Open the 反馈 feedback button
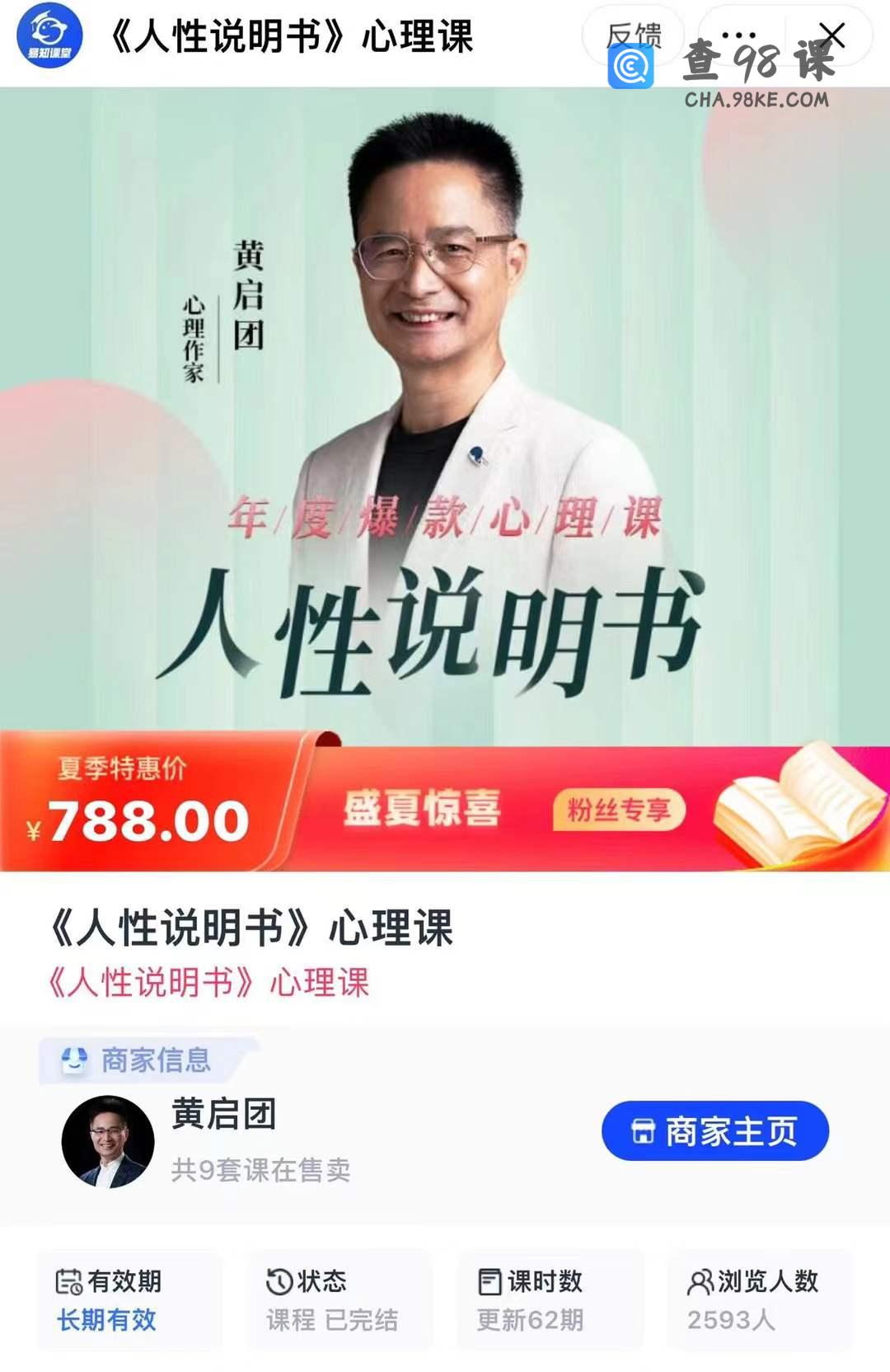The height and width of the screenshot is (1372, 890). tap(633, 35)
